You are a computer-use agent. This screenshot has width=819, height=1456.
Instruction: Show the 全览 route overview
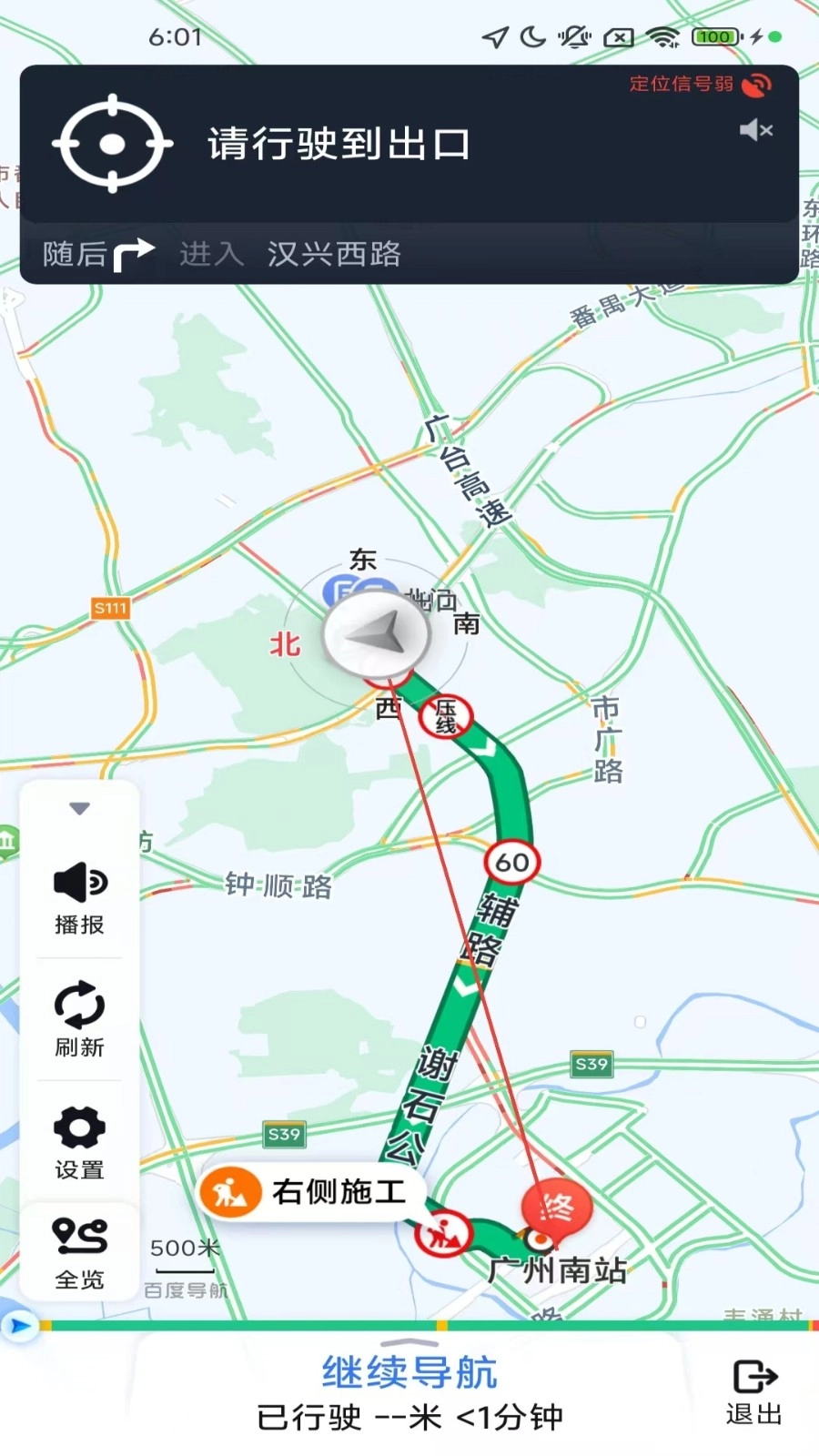pos(79,1253)
